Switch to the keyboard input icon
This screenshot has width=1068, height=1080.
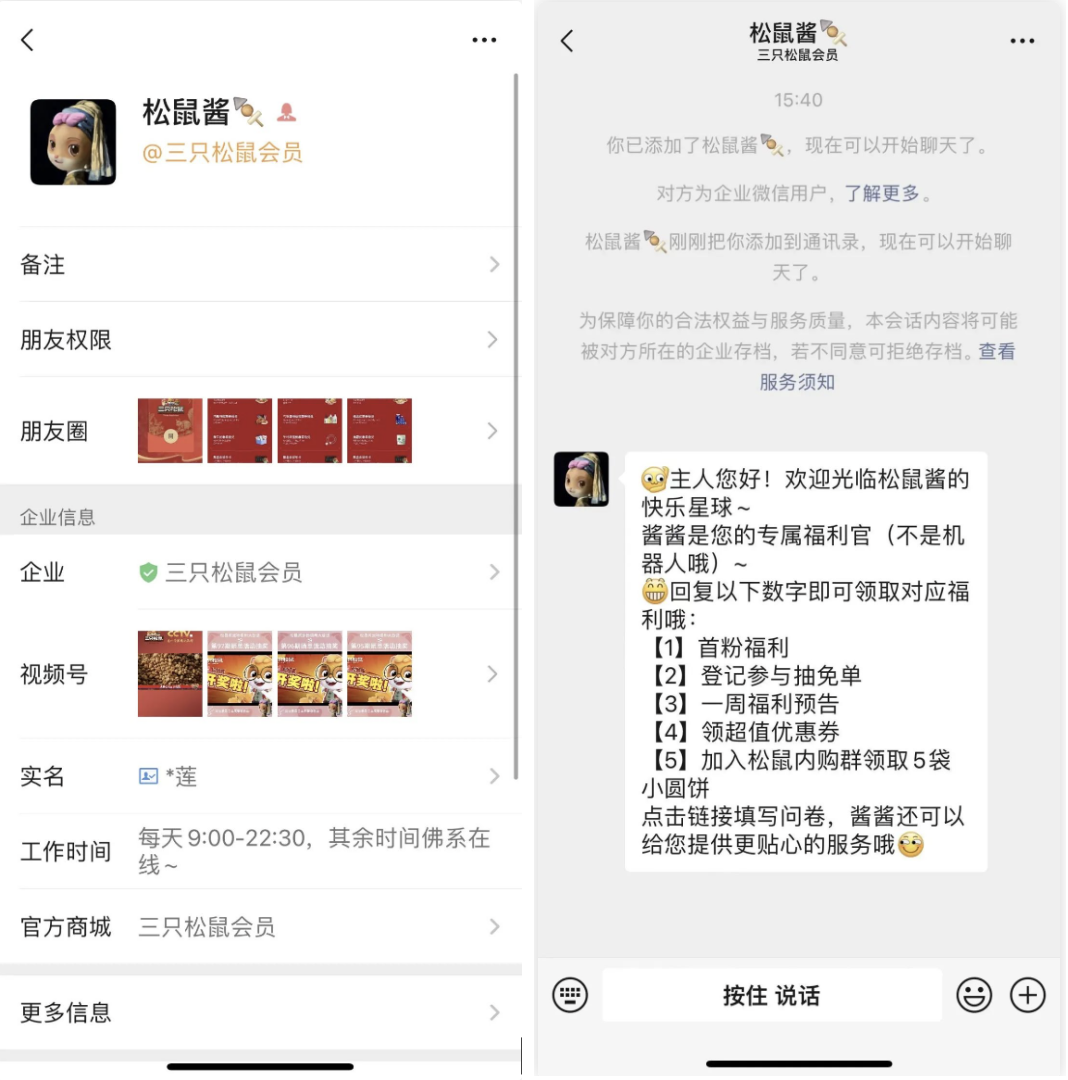[x=570, y=995]
